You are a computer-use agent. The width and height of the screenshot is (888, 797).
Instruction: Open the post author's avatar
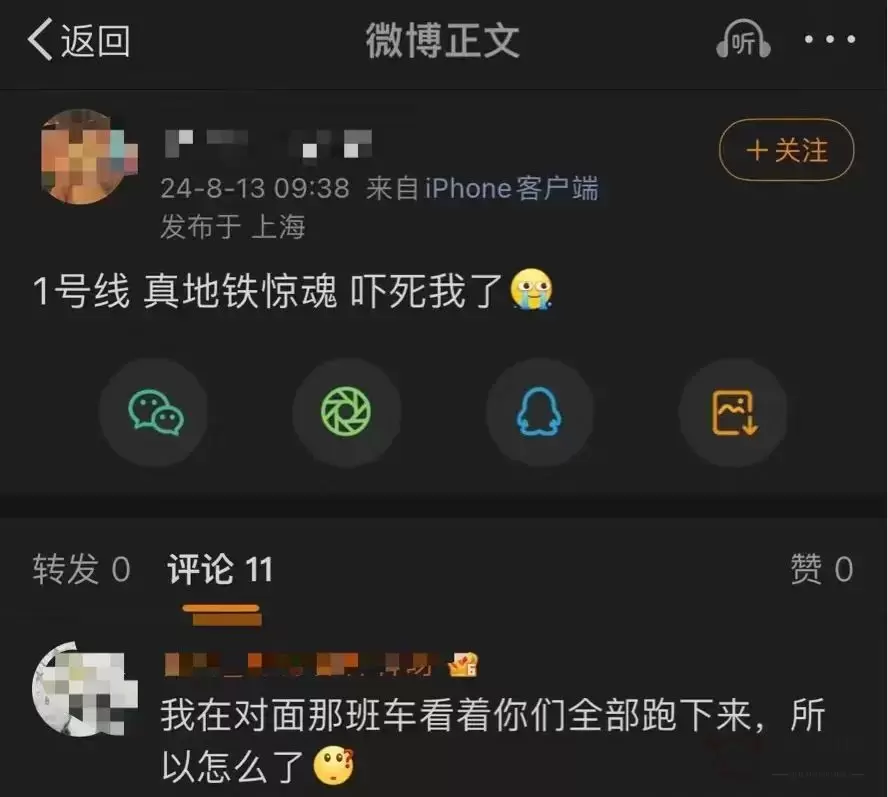(x=80, y=155)
